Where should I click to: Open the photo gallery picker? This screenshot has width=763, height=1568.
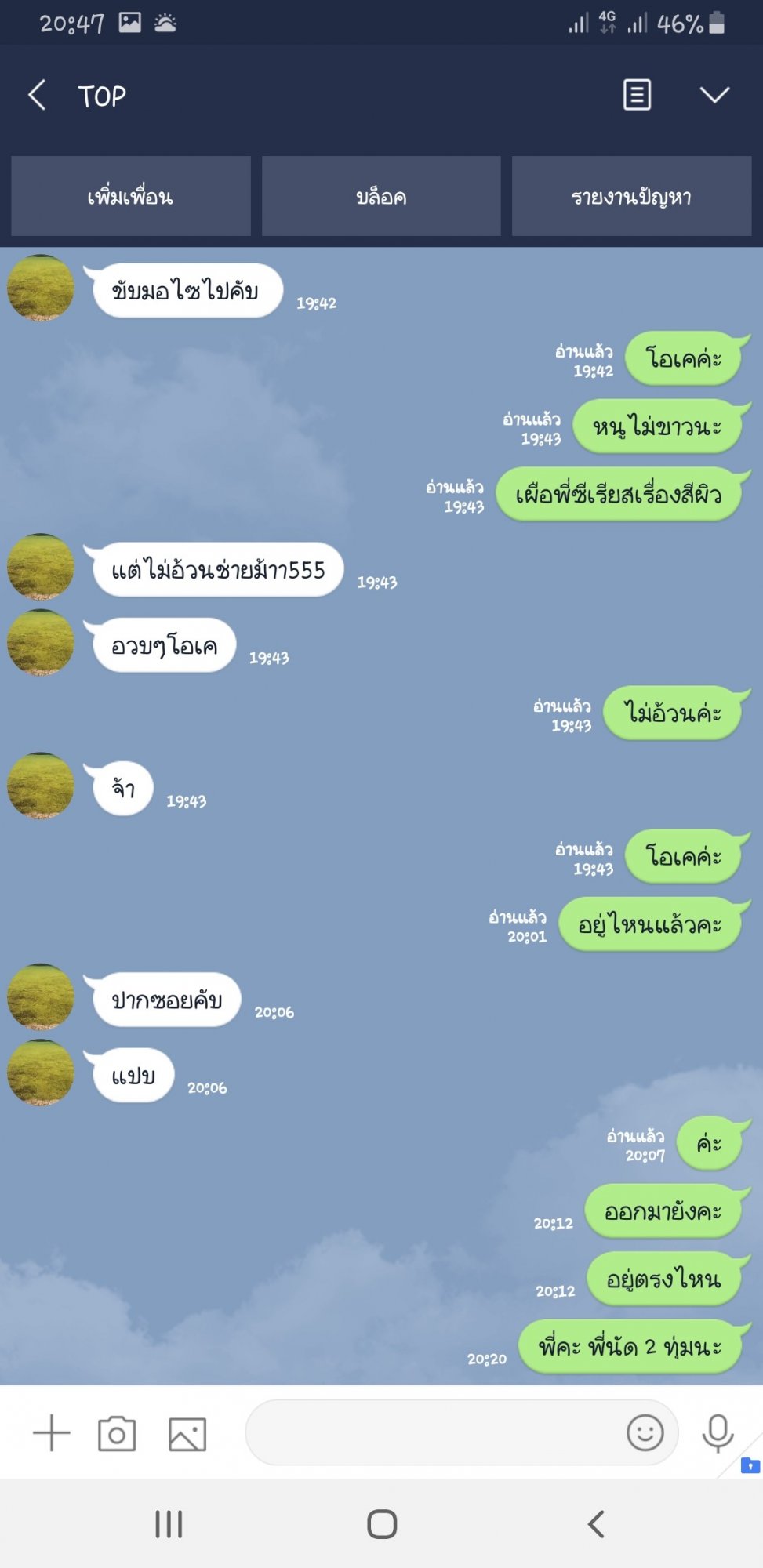[187, 1434]
